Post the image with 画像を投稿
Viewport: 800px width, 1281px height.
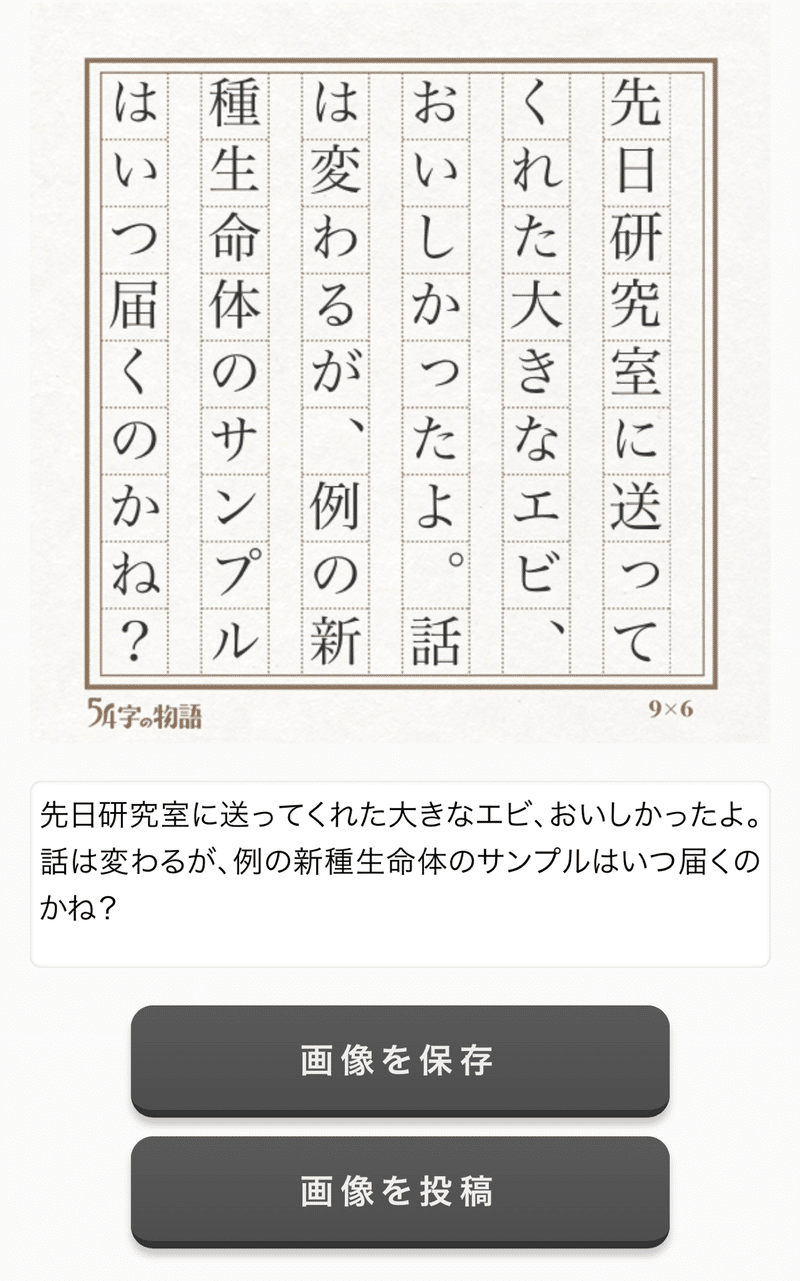pyautogui.click(x=400, y=1192)
